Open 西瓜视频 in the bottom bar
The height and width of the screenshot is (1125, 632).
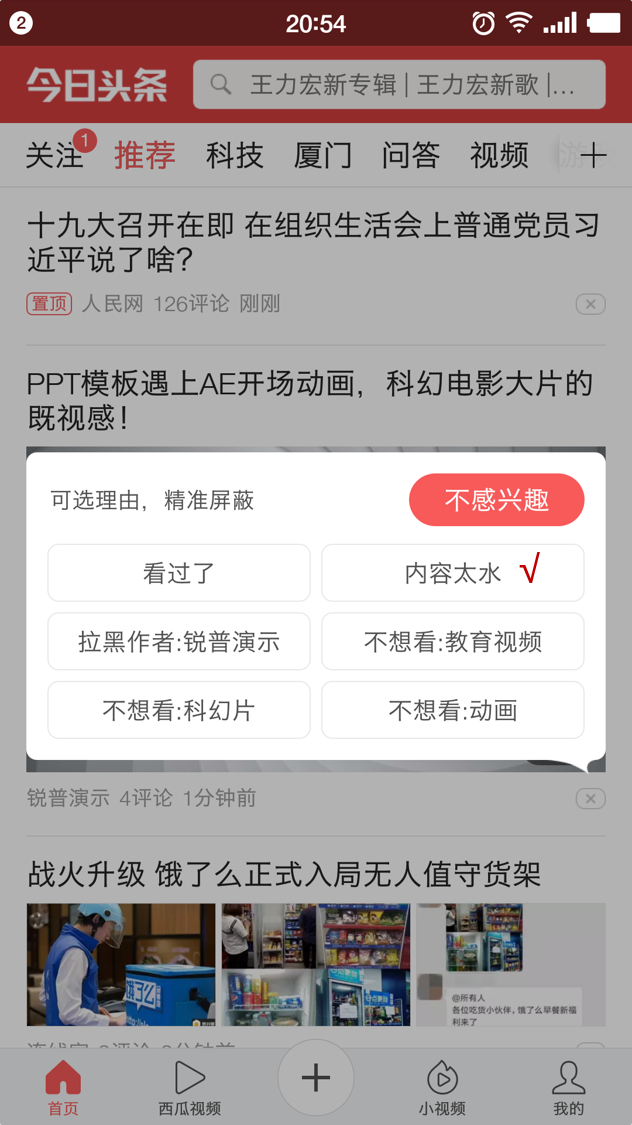[190, 1088]
